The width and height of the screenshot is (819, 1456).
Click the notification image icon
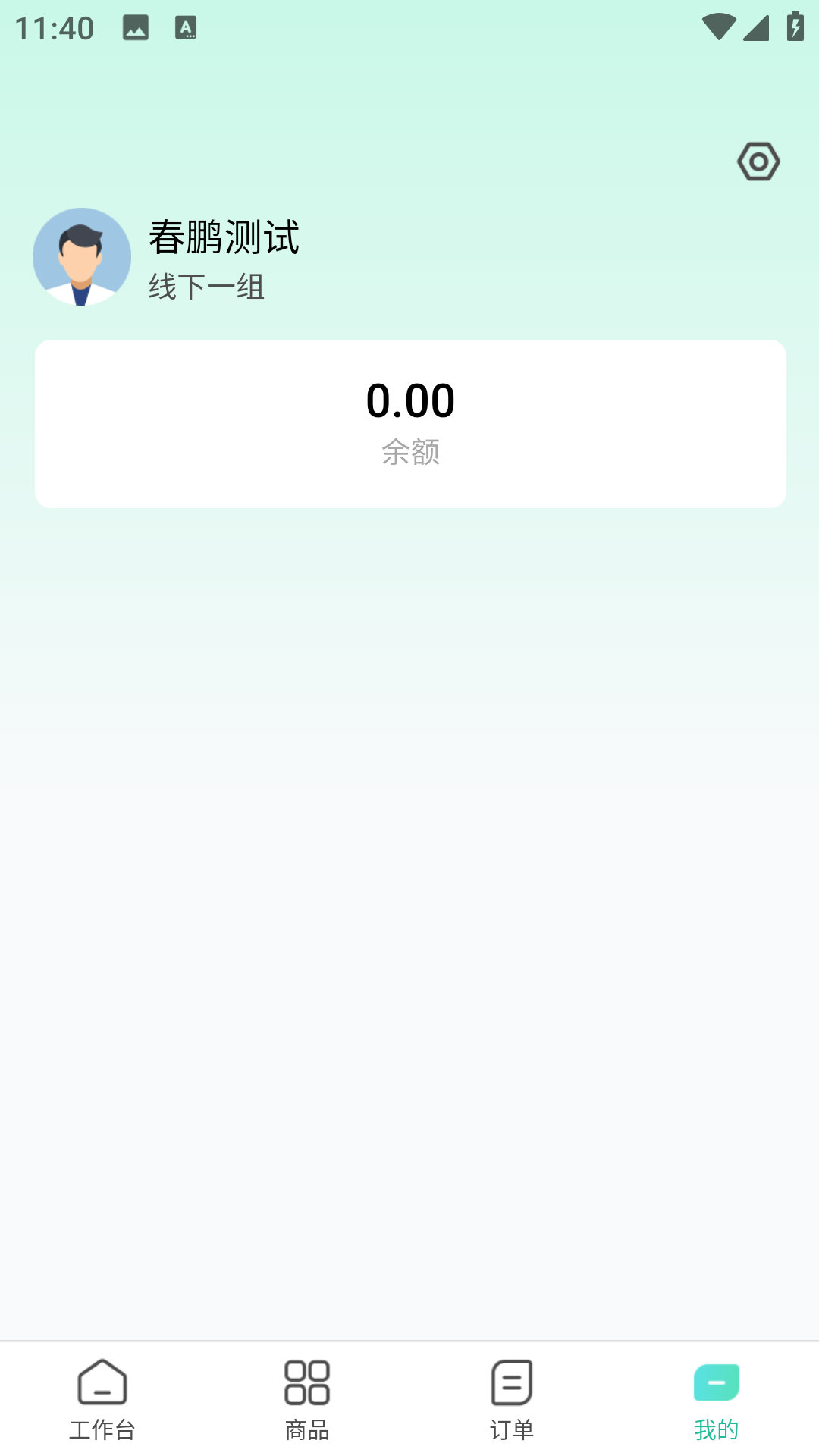pyautogui.click(x=135, y=29)
